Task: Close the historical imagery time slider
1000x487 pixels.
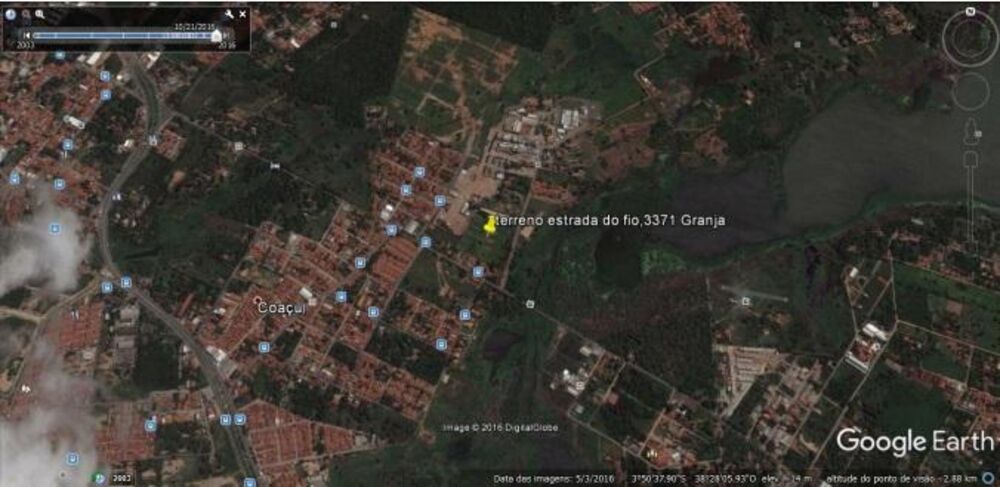Action: [242, 14]
